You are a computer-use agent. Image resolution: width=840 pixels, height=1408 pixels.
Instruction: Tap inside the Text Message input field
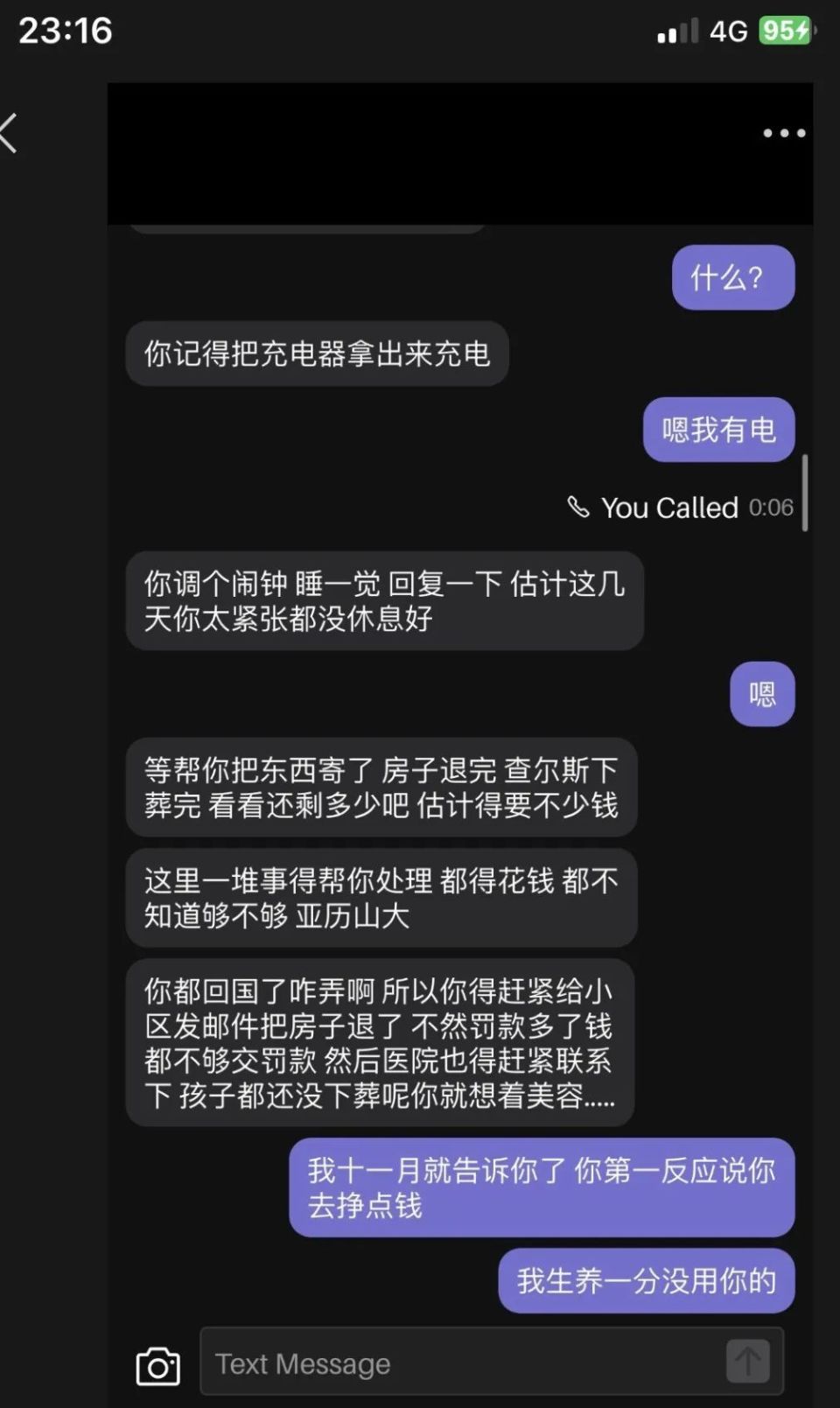click(437, 1362)
